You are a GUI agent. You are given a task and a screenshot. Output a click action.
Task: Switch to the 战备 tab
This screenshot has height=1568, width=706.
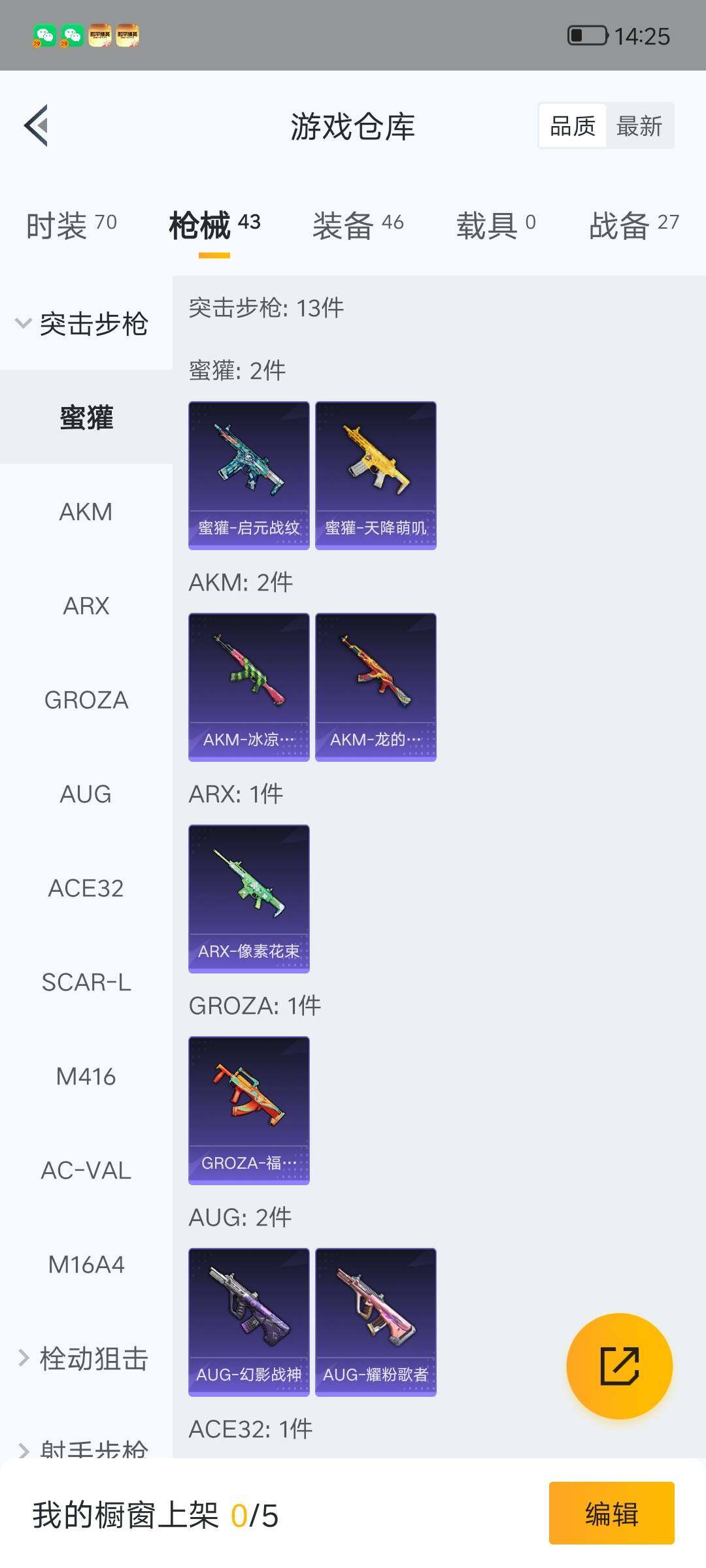click(x=633, y=225)
